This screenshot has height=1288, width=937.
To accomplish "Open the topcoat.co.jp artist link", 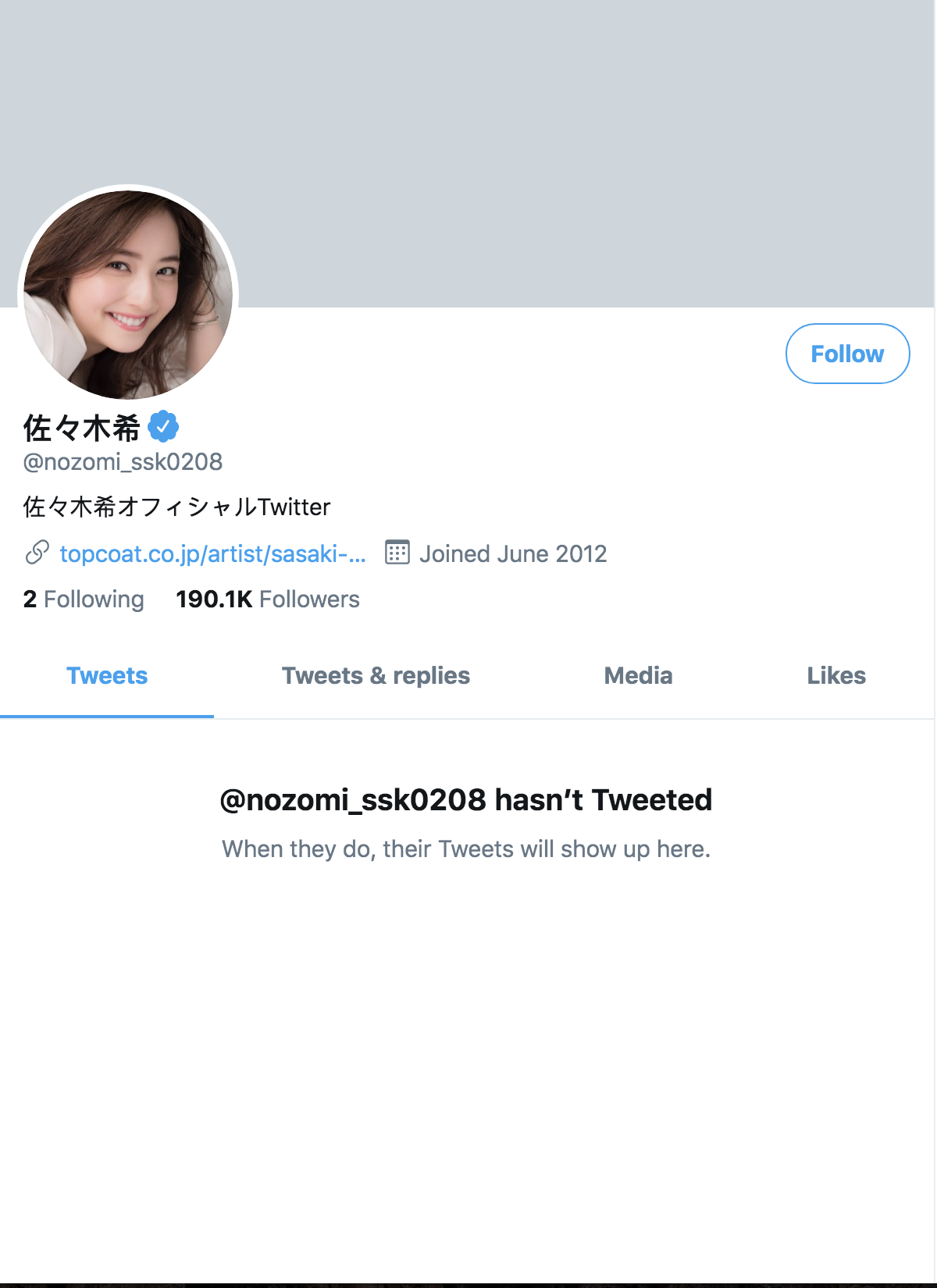I will (x=212, y=553).
